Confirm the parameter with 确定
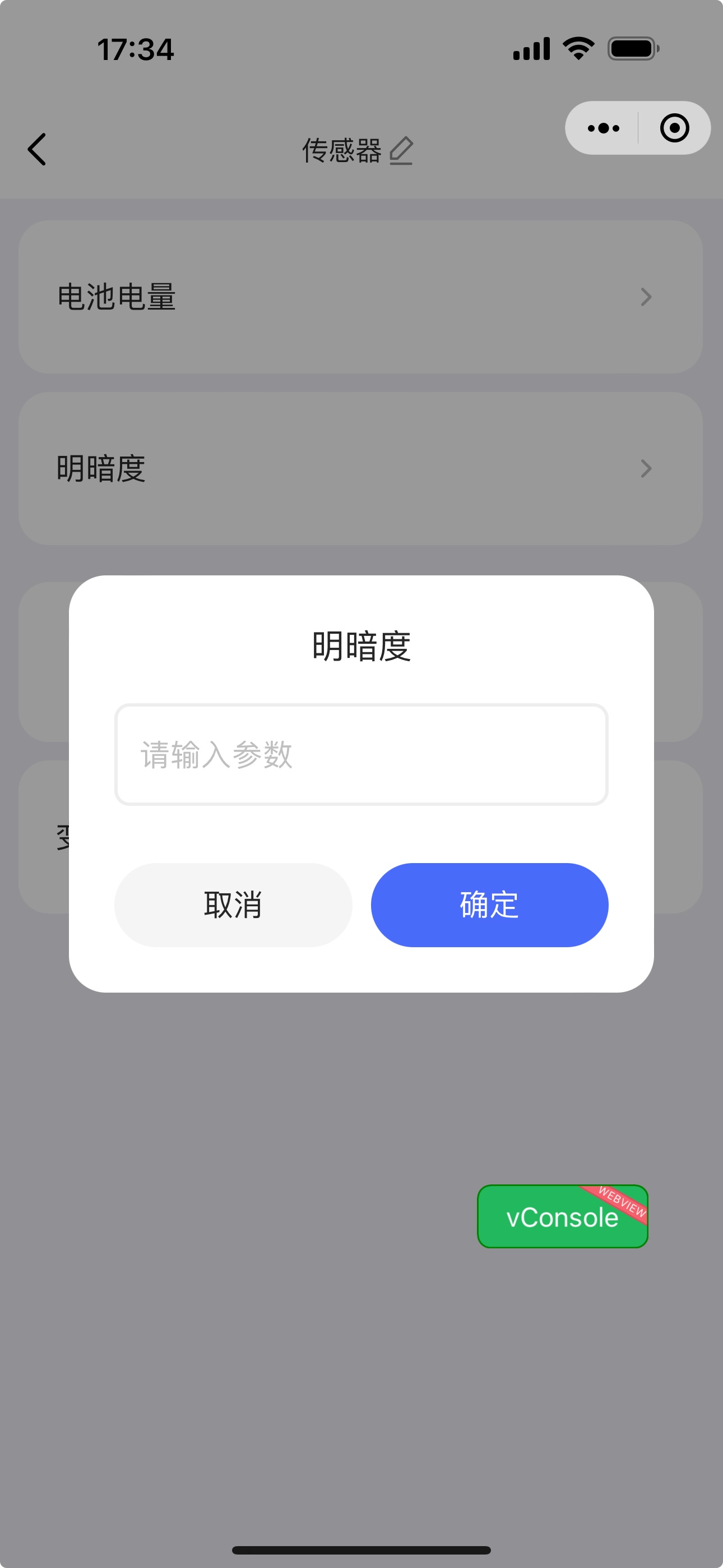 pyautogui.click(x=489, y=905)
